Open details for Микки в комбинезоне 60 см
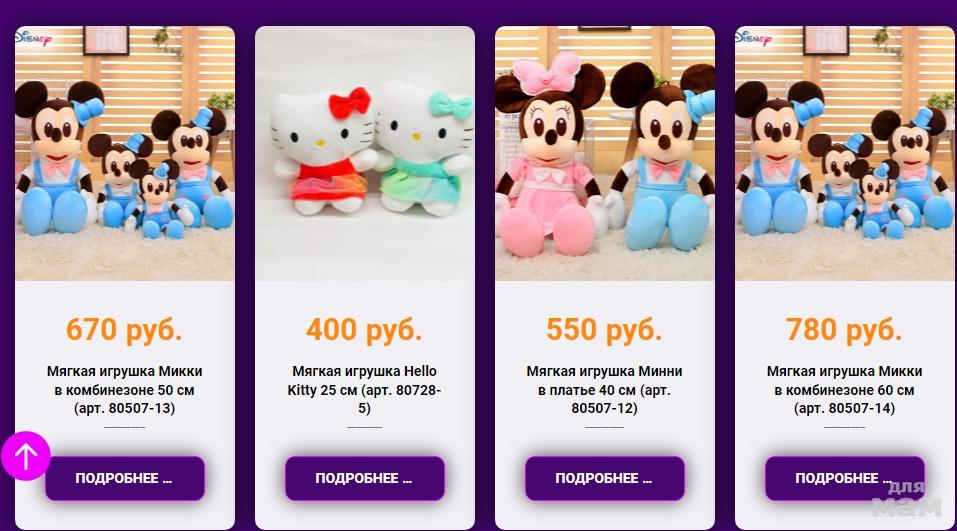Screen dimensions: 957x531 pyautogui.click(x=844, y=478)
